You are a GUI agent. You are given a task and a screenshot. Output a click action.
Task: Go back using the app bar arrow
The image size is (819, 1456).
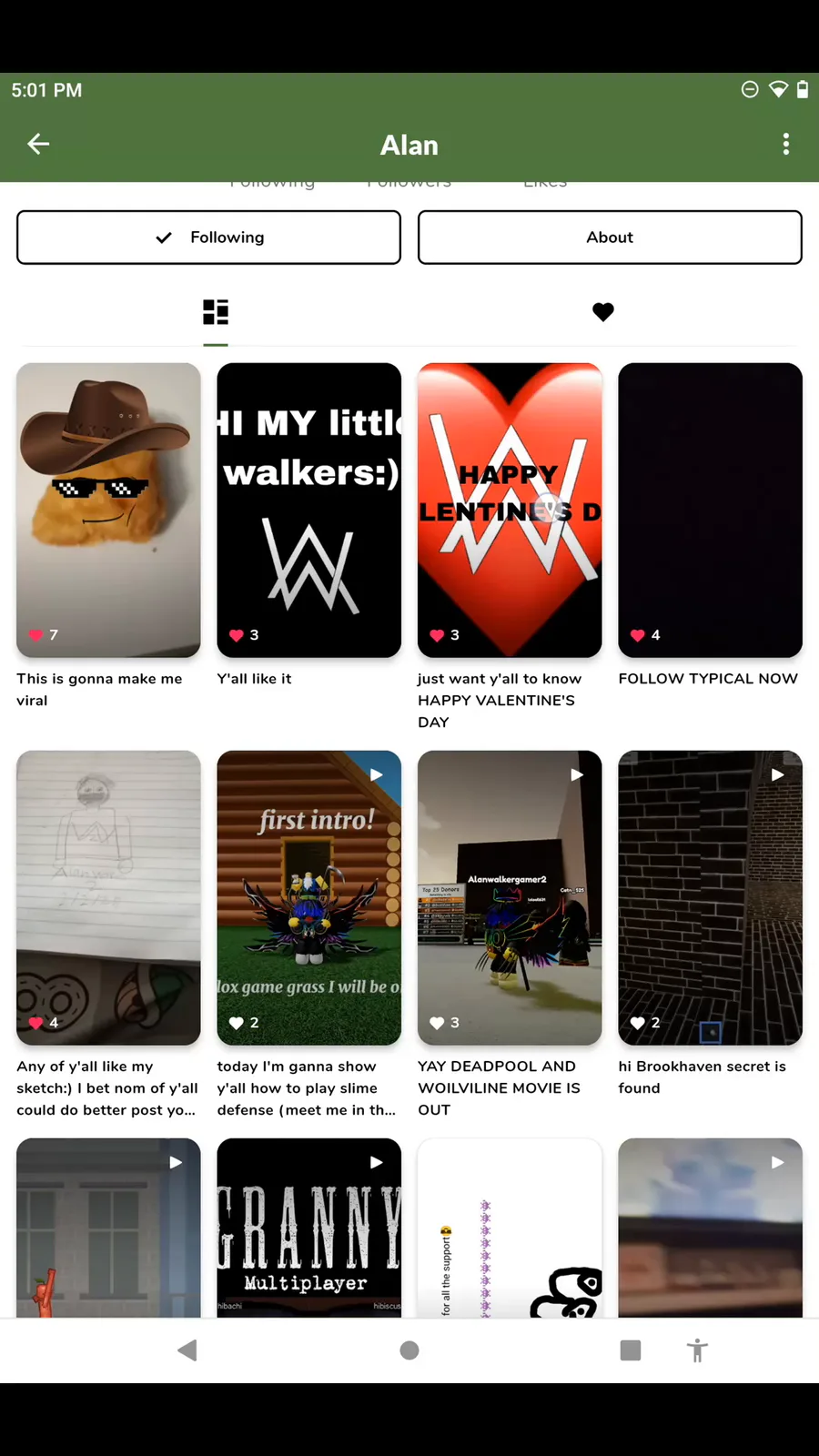(38, 144)
